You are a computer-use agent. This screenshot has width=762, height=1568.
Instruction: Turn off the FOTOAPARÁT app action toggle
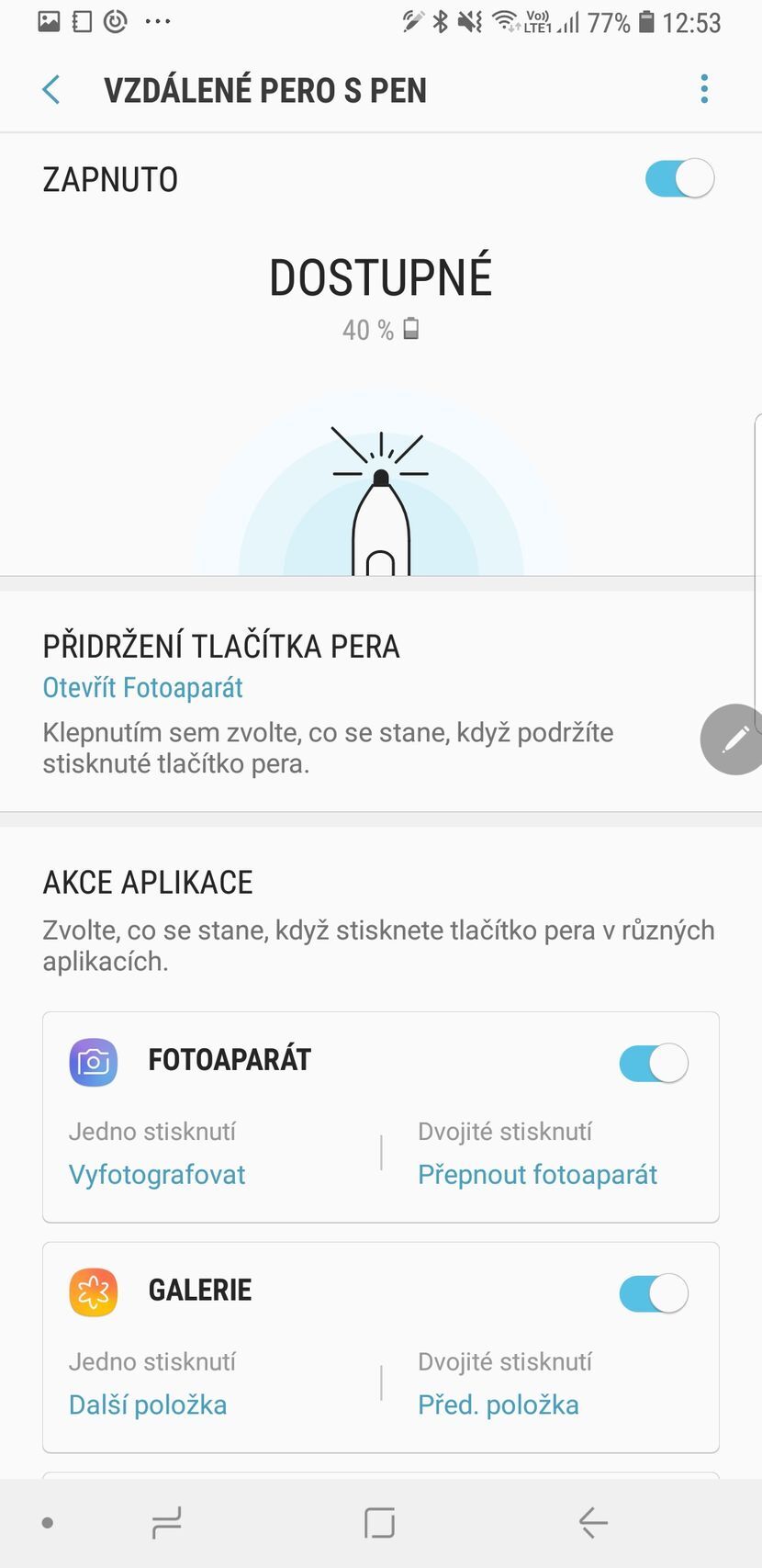653,1062
